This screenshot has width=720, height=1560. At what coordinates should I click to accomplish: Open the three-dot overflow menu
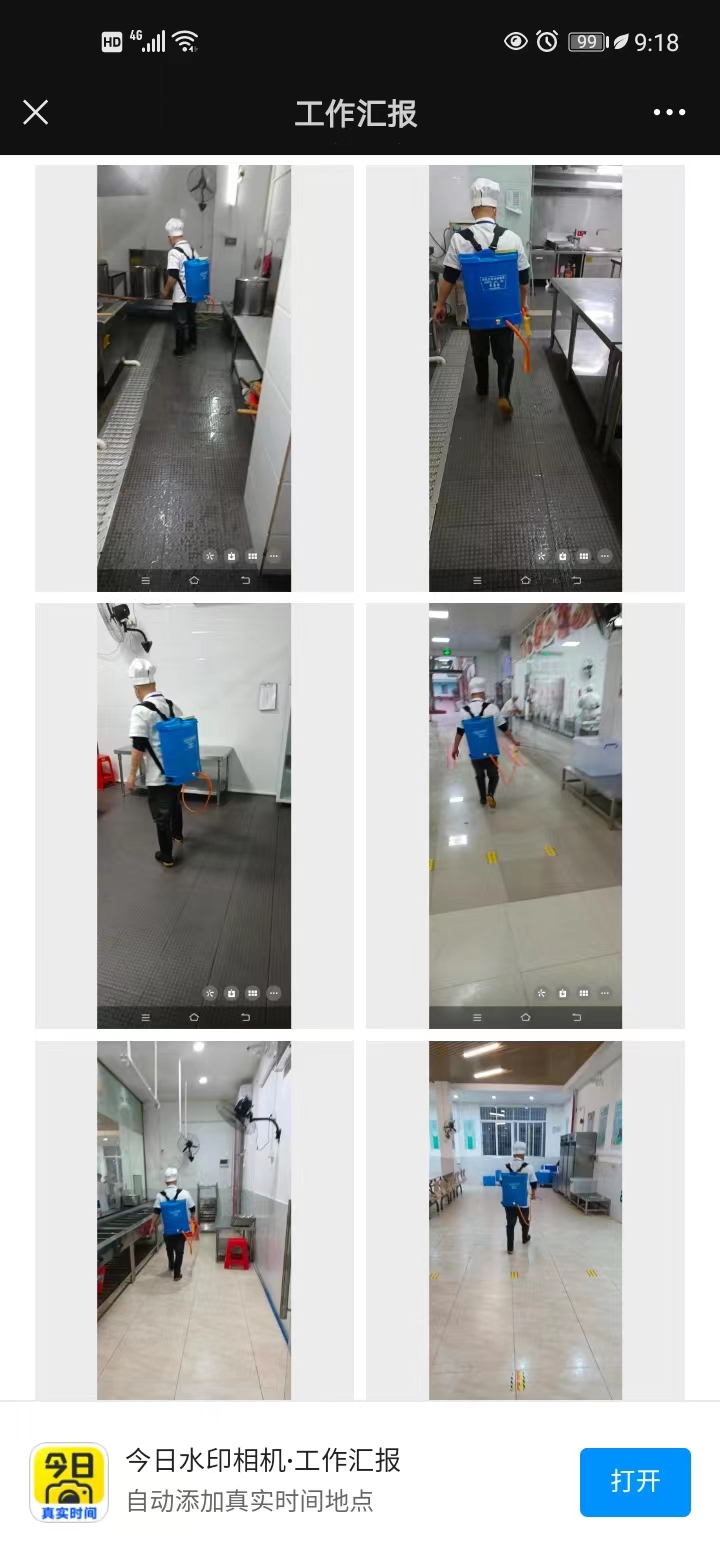click(669, 112)
